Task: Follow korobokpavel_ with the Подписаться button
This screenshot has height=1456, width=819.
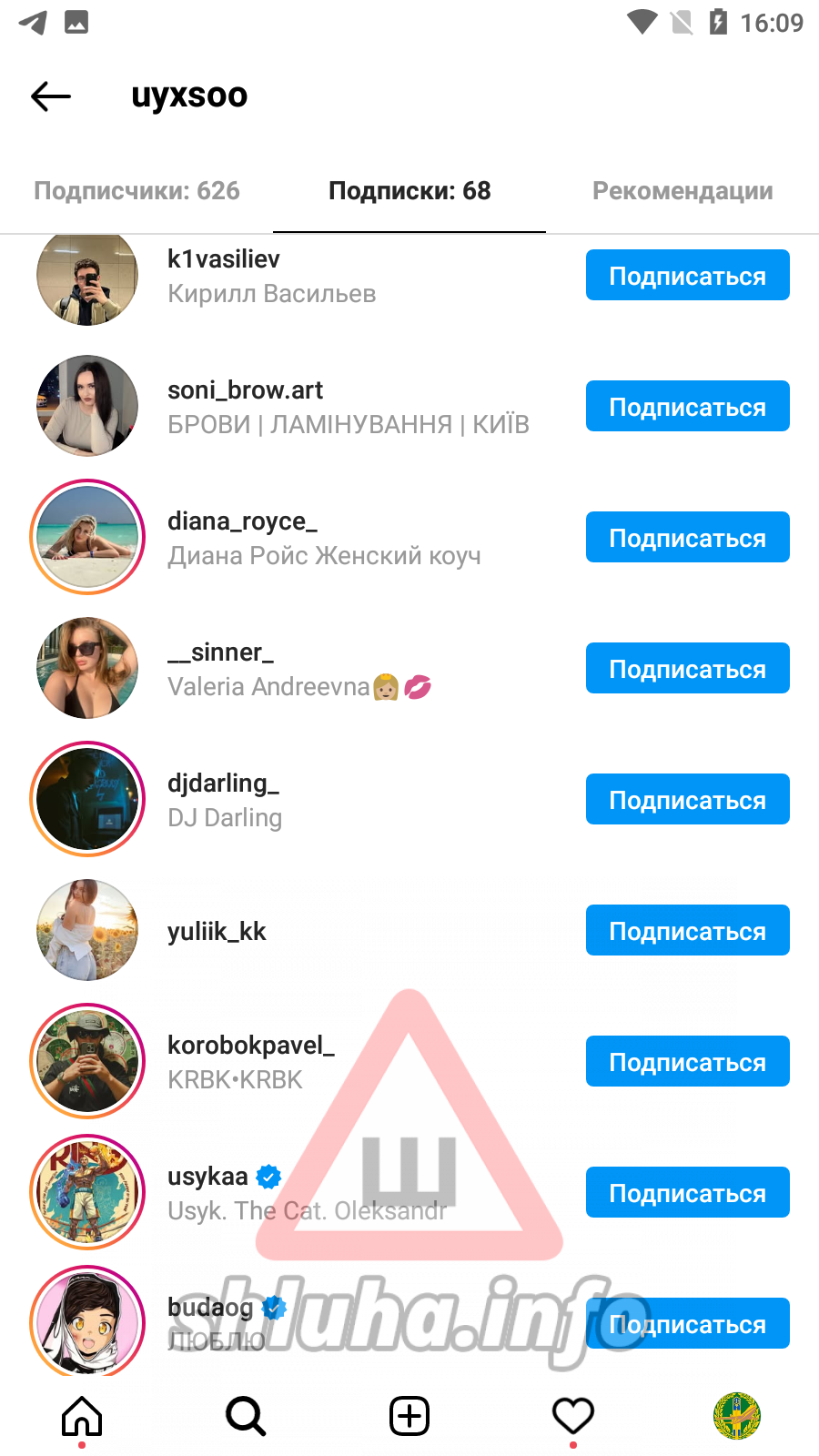Action: click(x=687, y=1062)
